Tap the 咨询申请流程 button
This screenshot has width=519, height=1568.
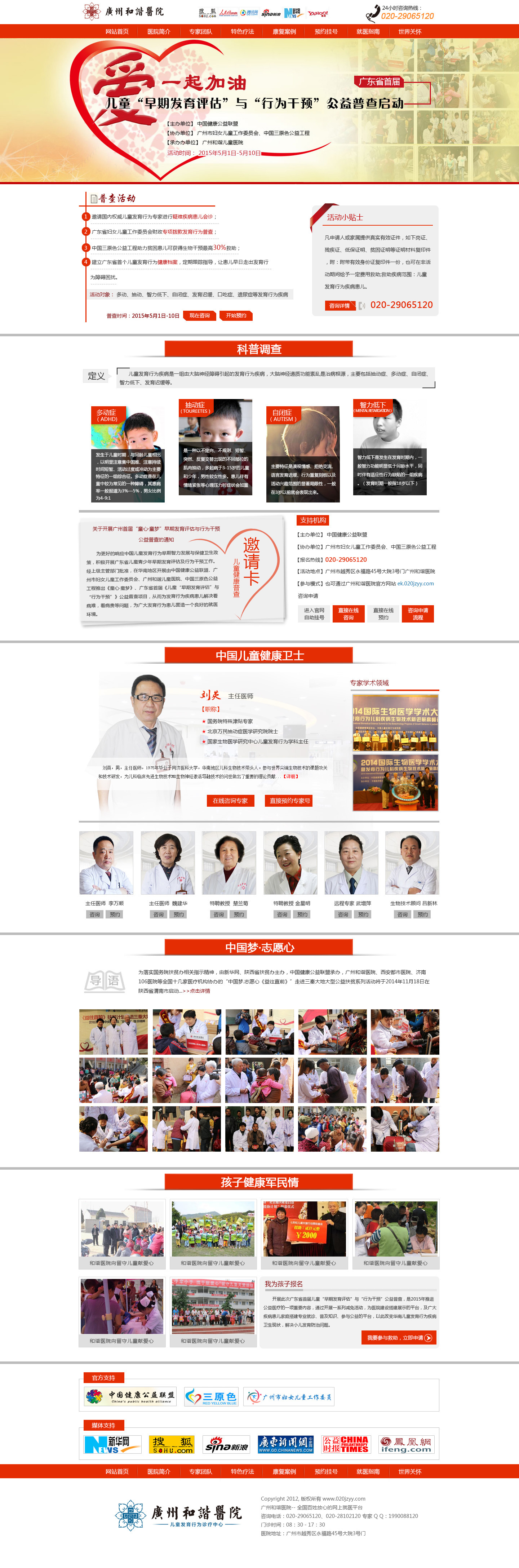[x=417, y=614]
